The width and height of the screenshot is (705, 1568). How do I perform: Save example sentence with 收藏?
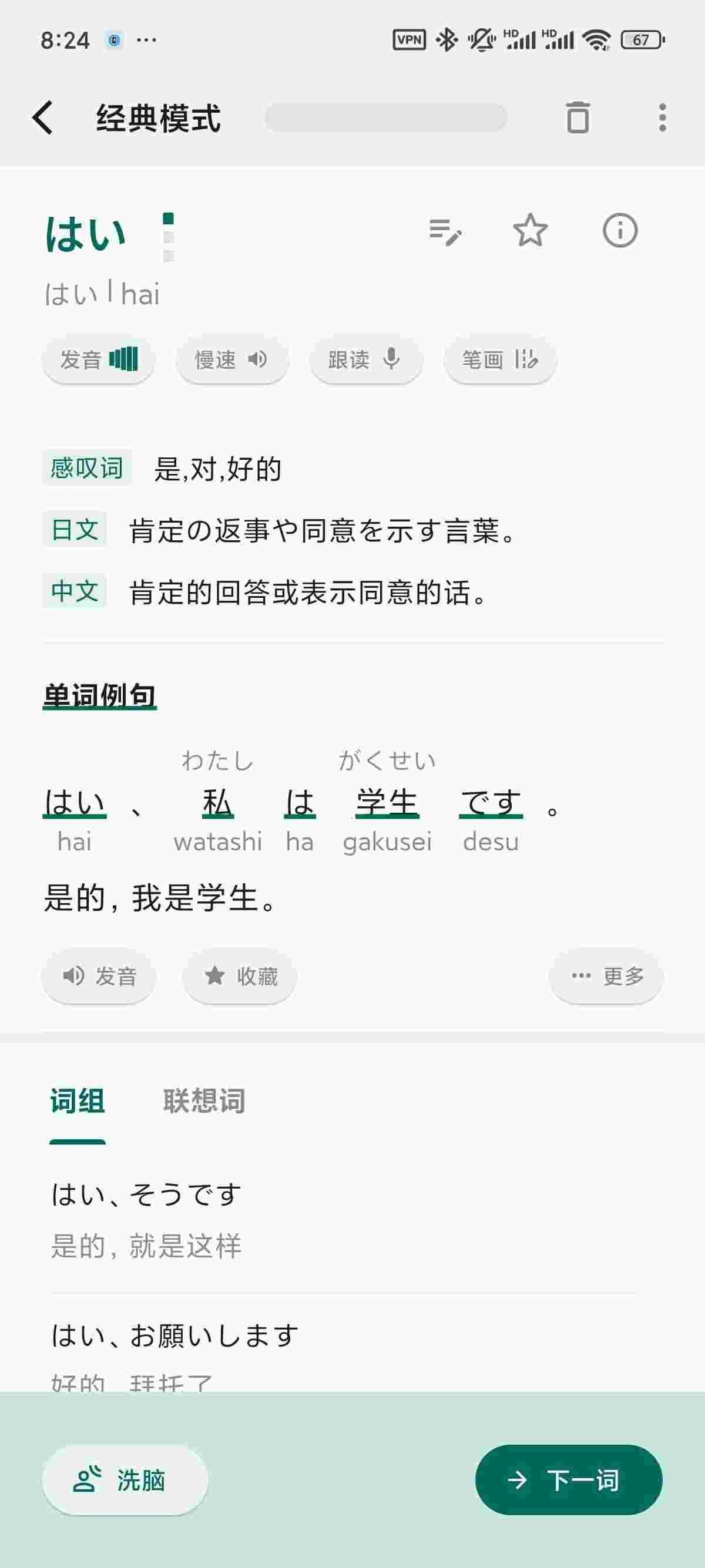click(x=239, y=977)
